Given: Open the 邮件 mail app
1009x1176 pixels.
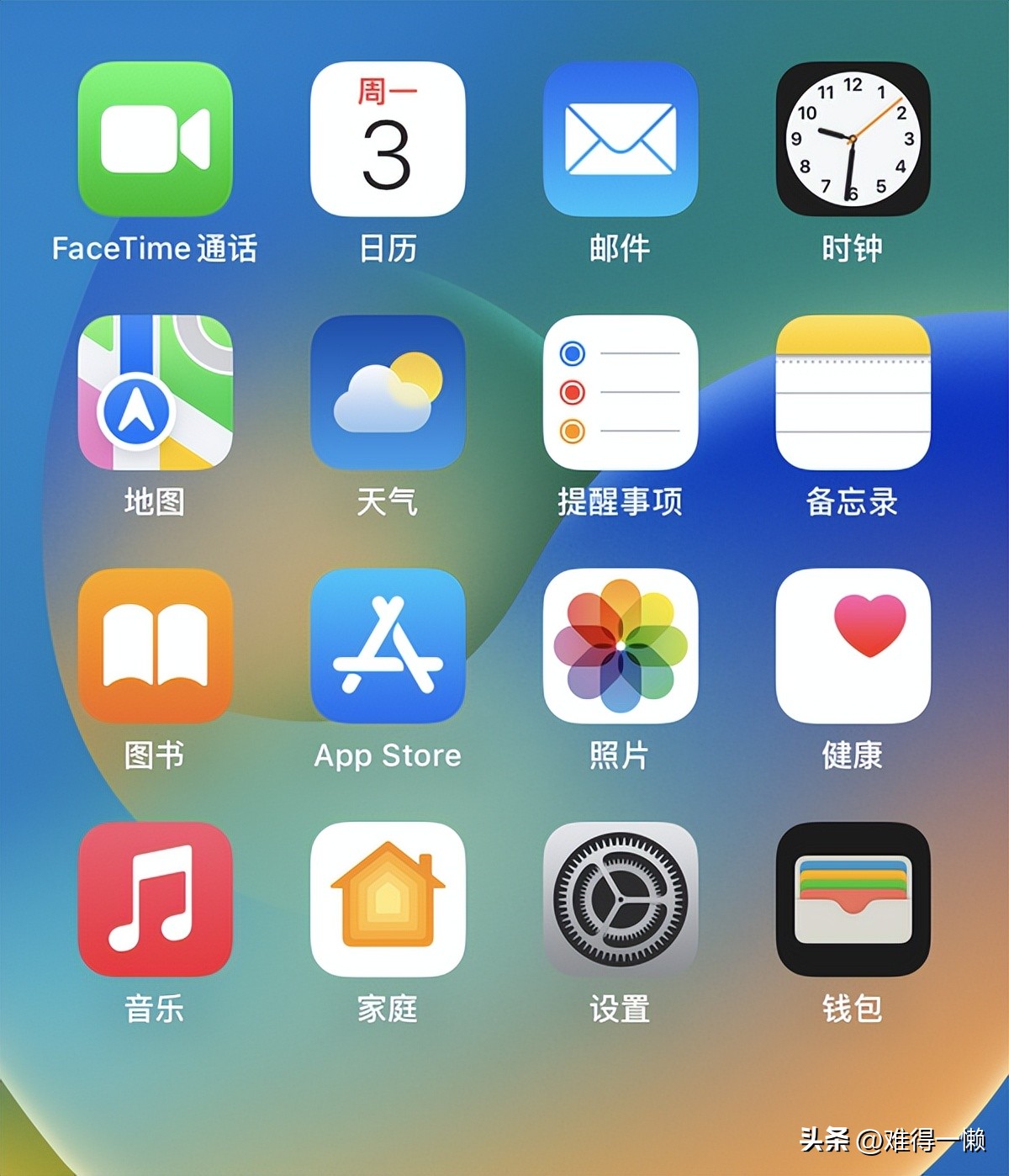Looking at the screenshot, I should pos(621,139).
